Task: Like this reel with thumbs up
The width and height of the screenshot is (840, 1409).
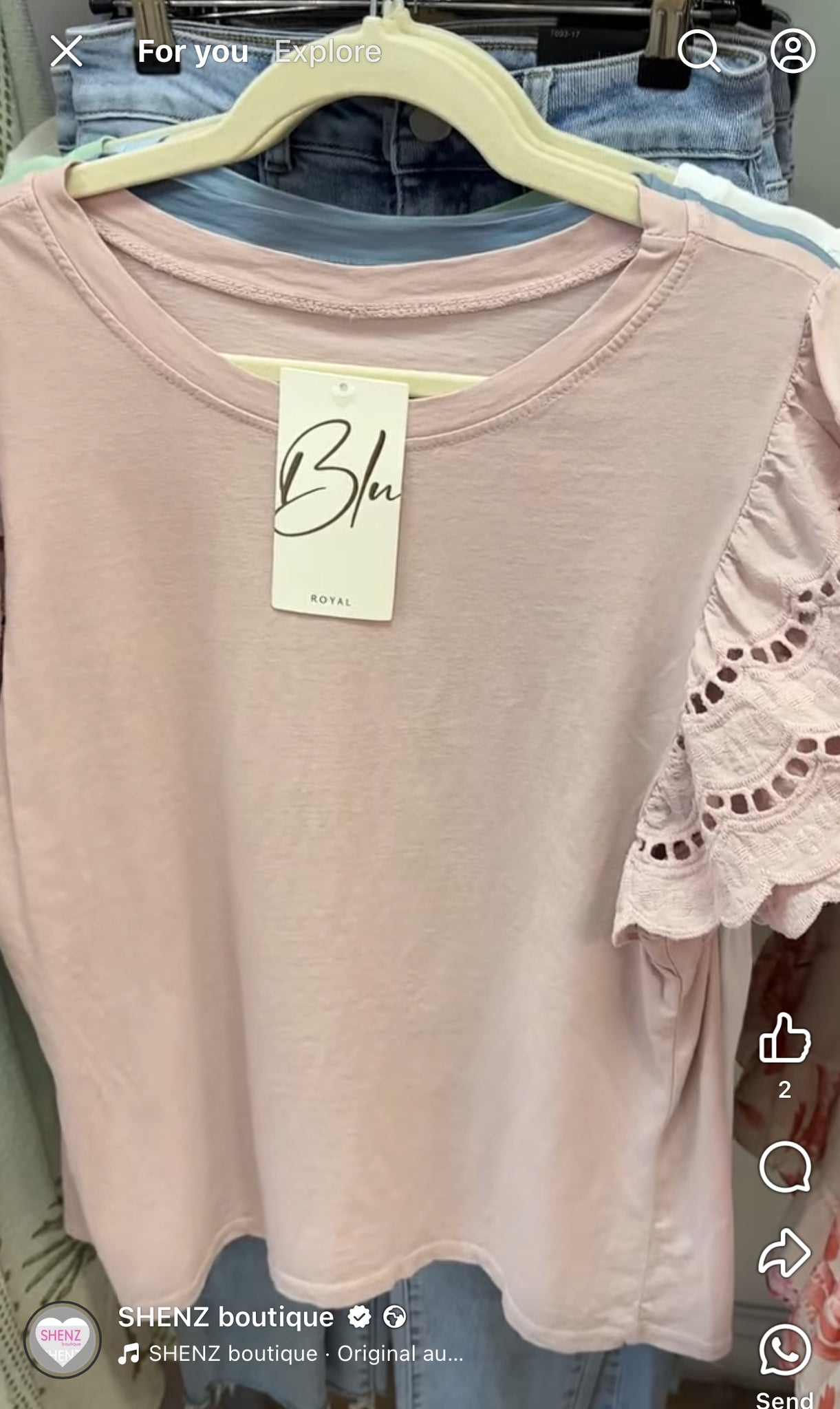Action: tap(785, 1037)
